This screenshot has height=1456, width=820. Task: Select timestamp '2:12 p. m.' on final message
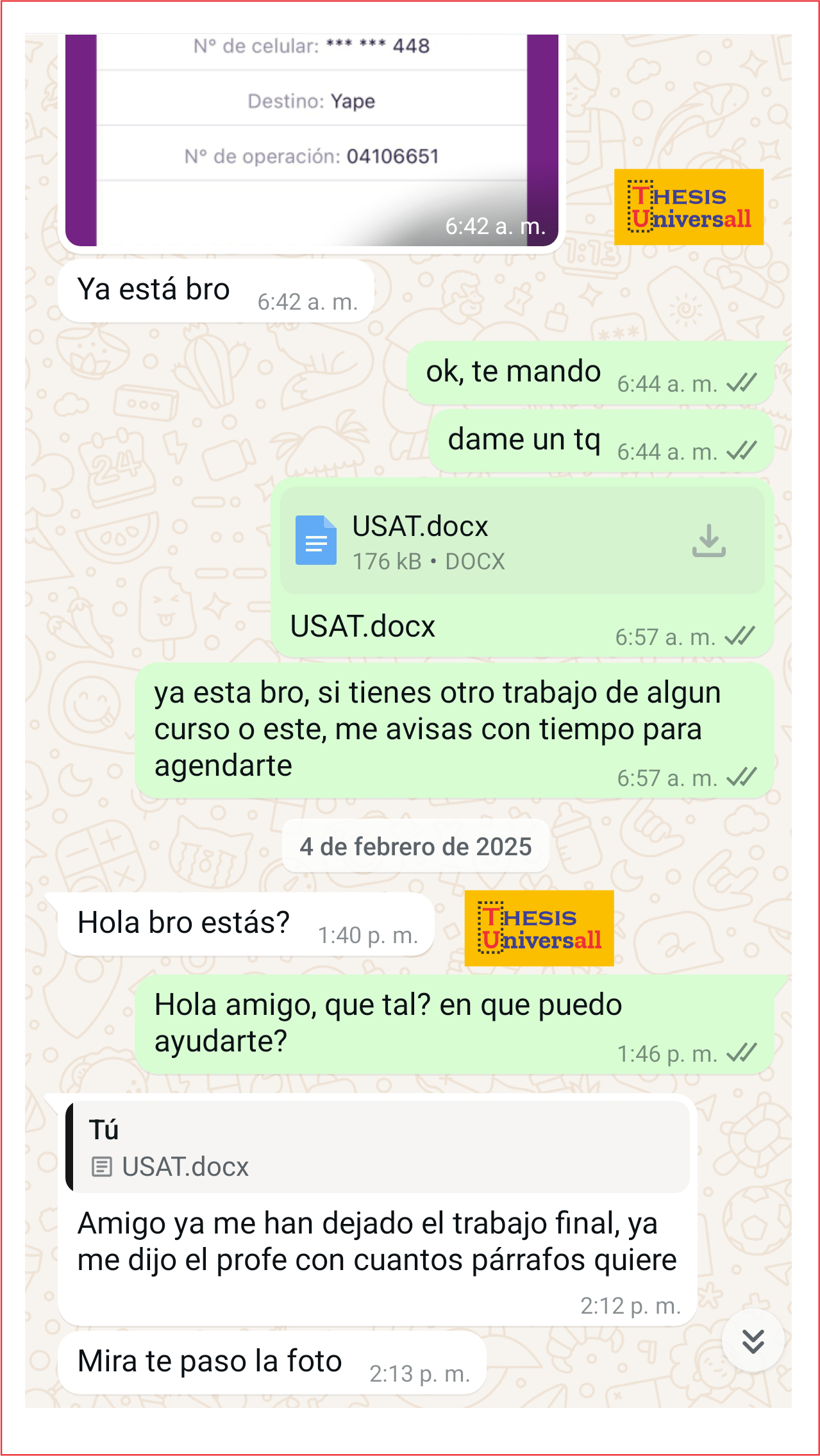pos(632,1303)
